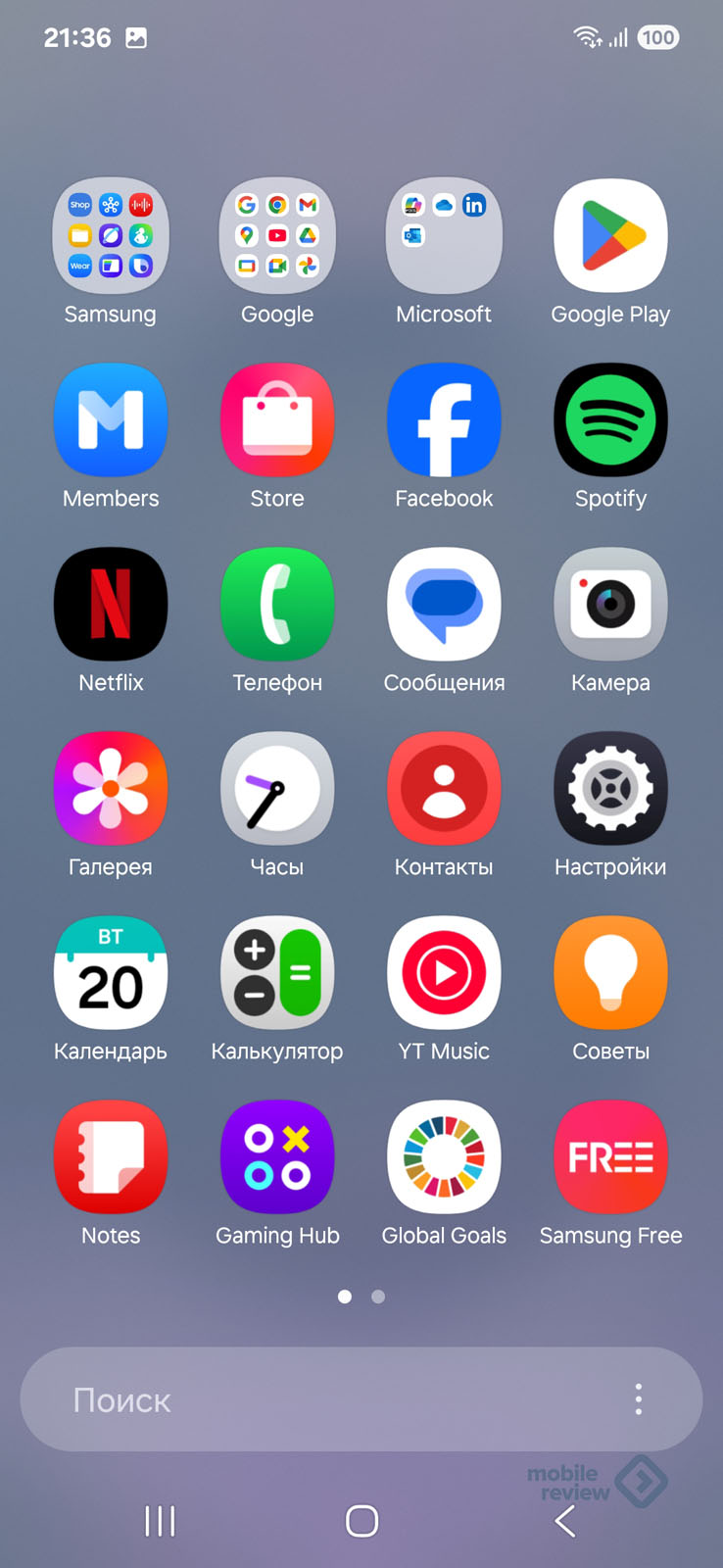Open Spotify
The image size is (723, 1568).
[x=610, y=420]
